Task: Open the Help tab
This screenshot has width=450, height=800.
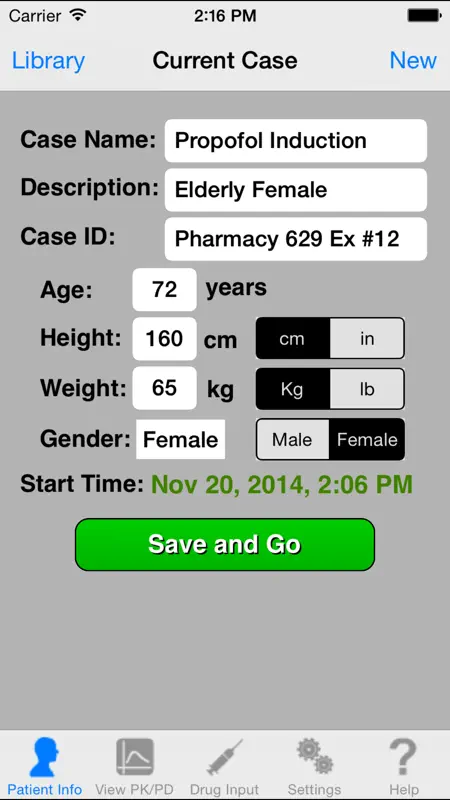Action: (404, 766)
